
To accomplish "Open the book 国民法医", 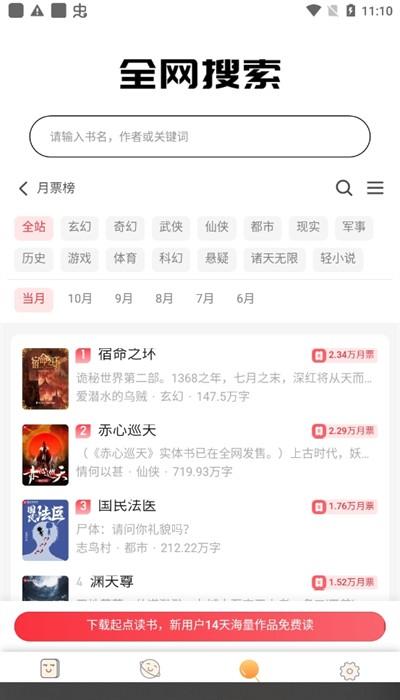I will point(200,529).
